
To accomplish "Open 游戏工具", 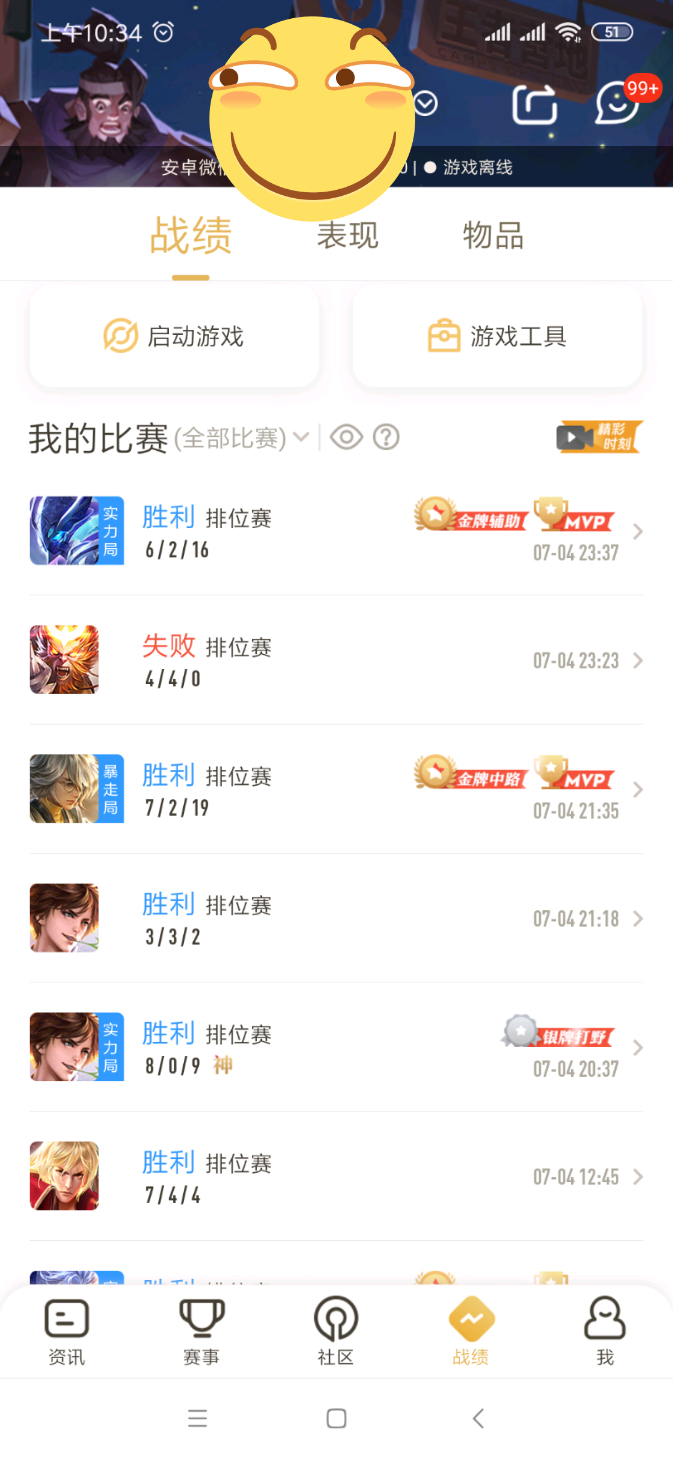I will coord(497,337).
